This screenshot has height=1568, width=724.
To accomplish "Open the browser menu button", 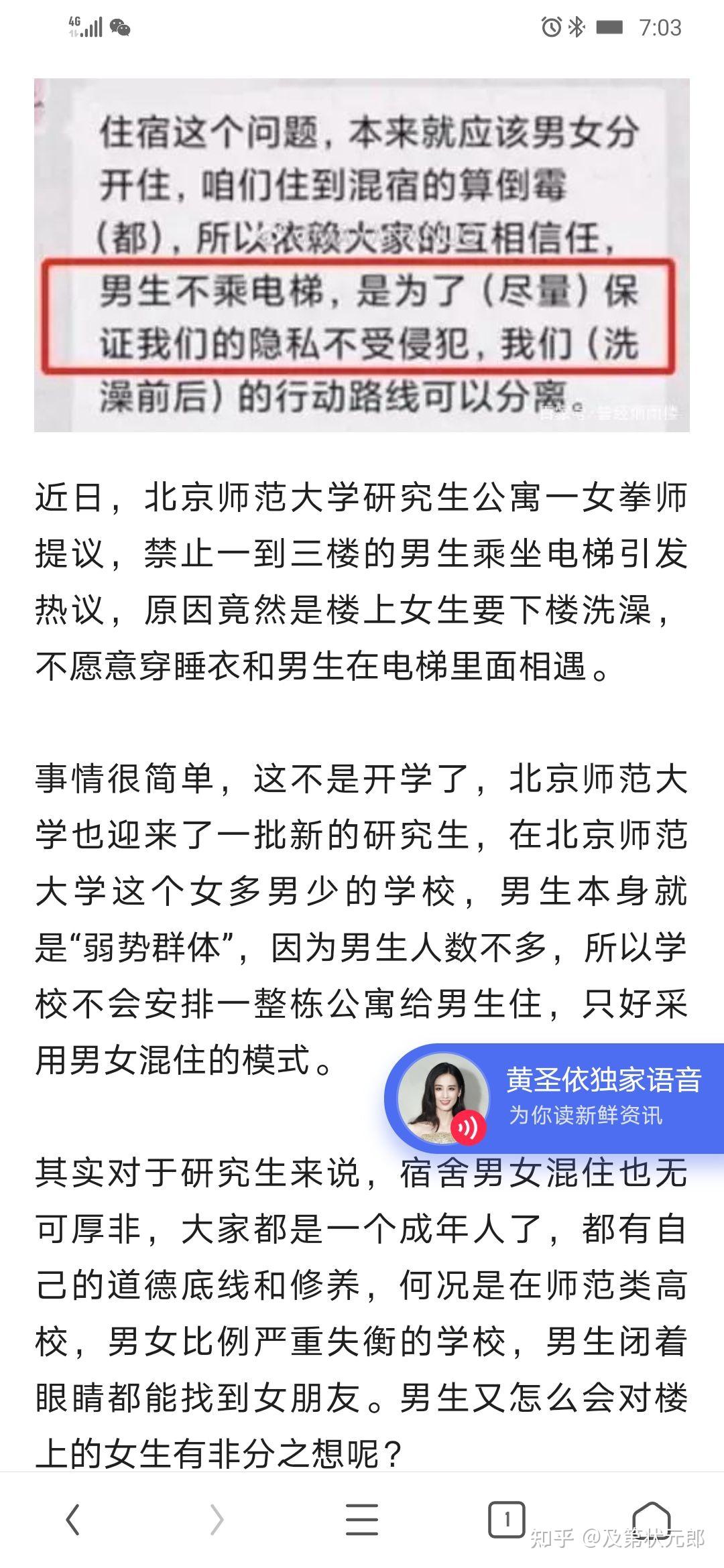I will [362, 1519].
